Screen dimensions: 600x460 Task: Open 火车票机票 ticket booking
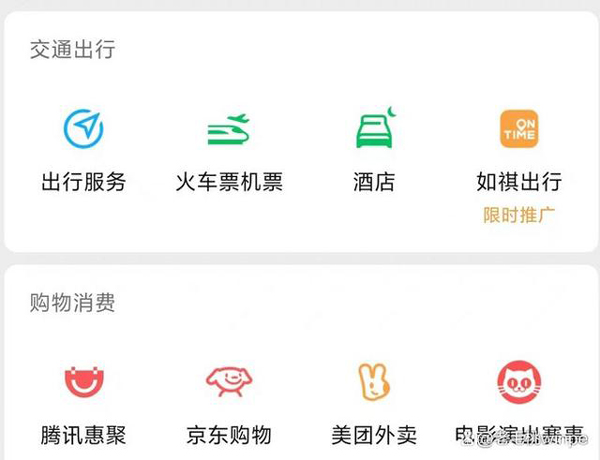click(x=228, y=129)
